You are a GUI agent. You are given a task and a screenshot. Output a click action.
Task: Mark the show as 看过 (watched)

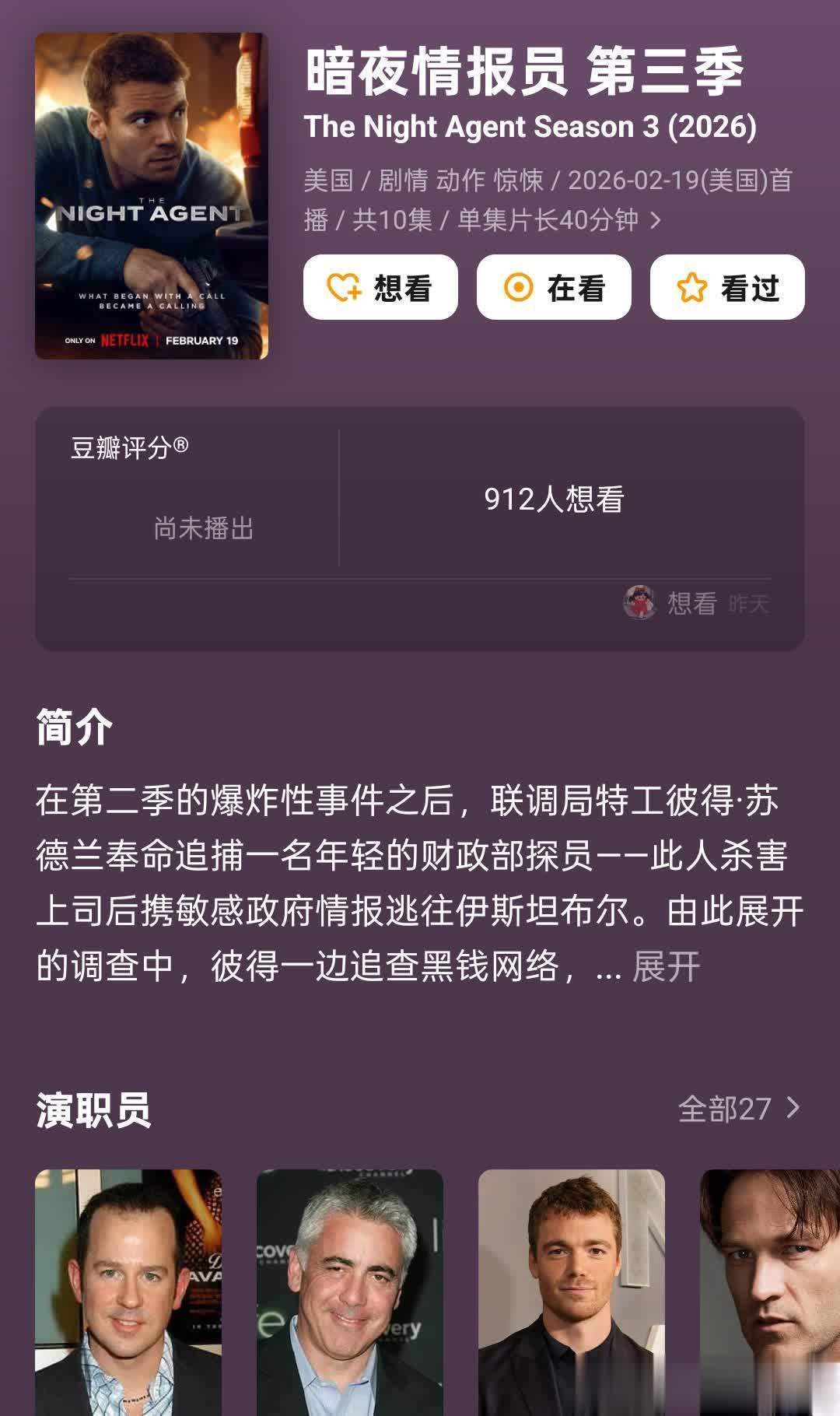click(727, 288)
